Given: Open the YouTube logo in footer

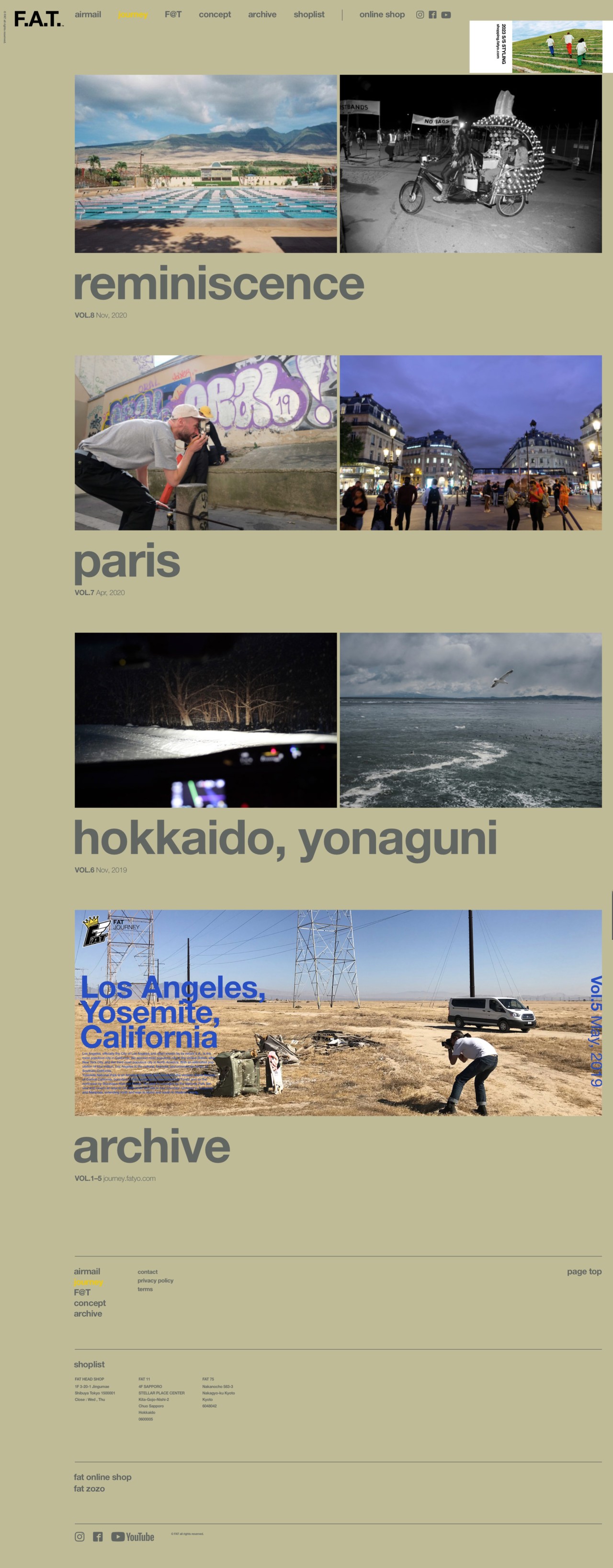Looking at the screenshot, I should click(x=133, y=1536).
